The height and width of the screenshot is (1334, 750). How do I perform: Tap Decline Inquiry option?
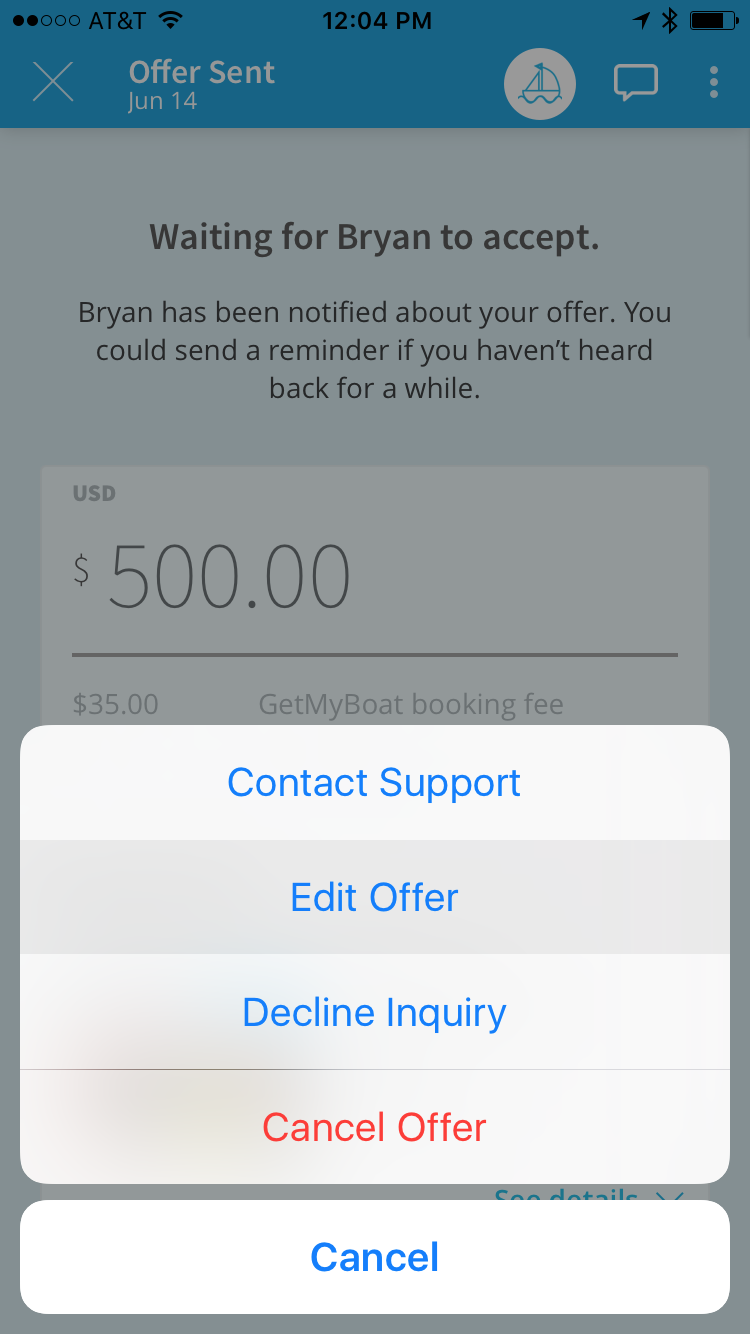point(375,1012)
